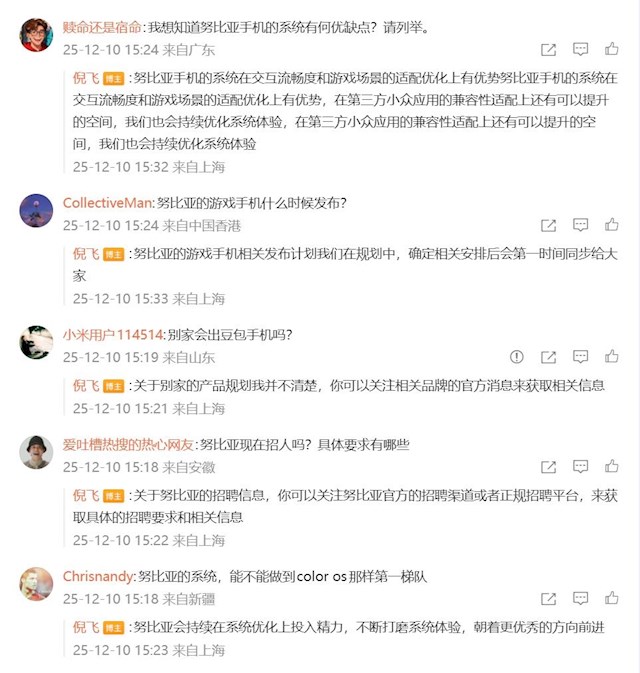
Task: Like CollectiveMan's comment about release date
Action: pos(611,225)
